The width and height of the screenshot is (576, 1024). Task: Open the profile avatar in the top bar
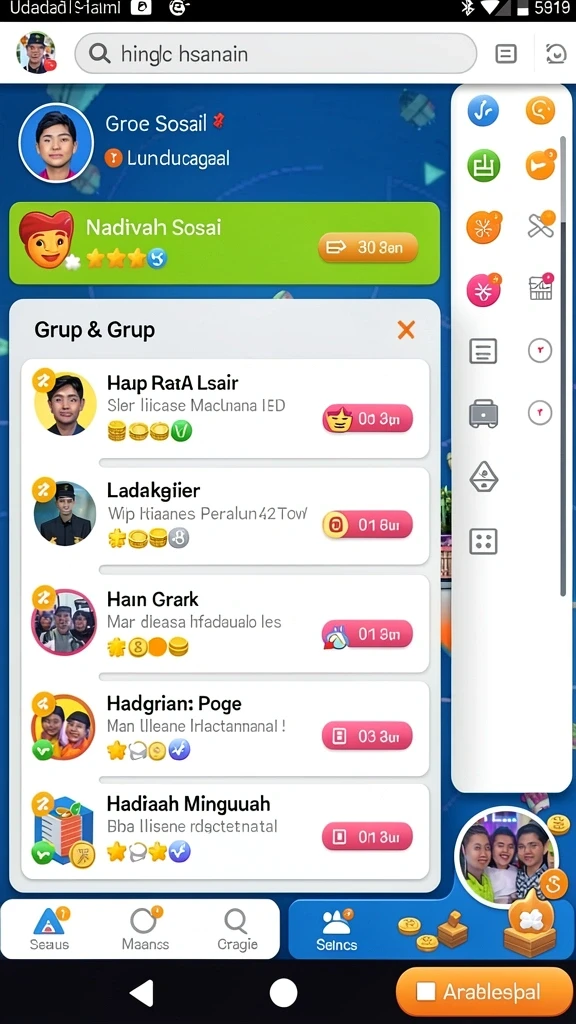(36, 53)
